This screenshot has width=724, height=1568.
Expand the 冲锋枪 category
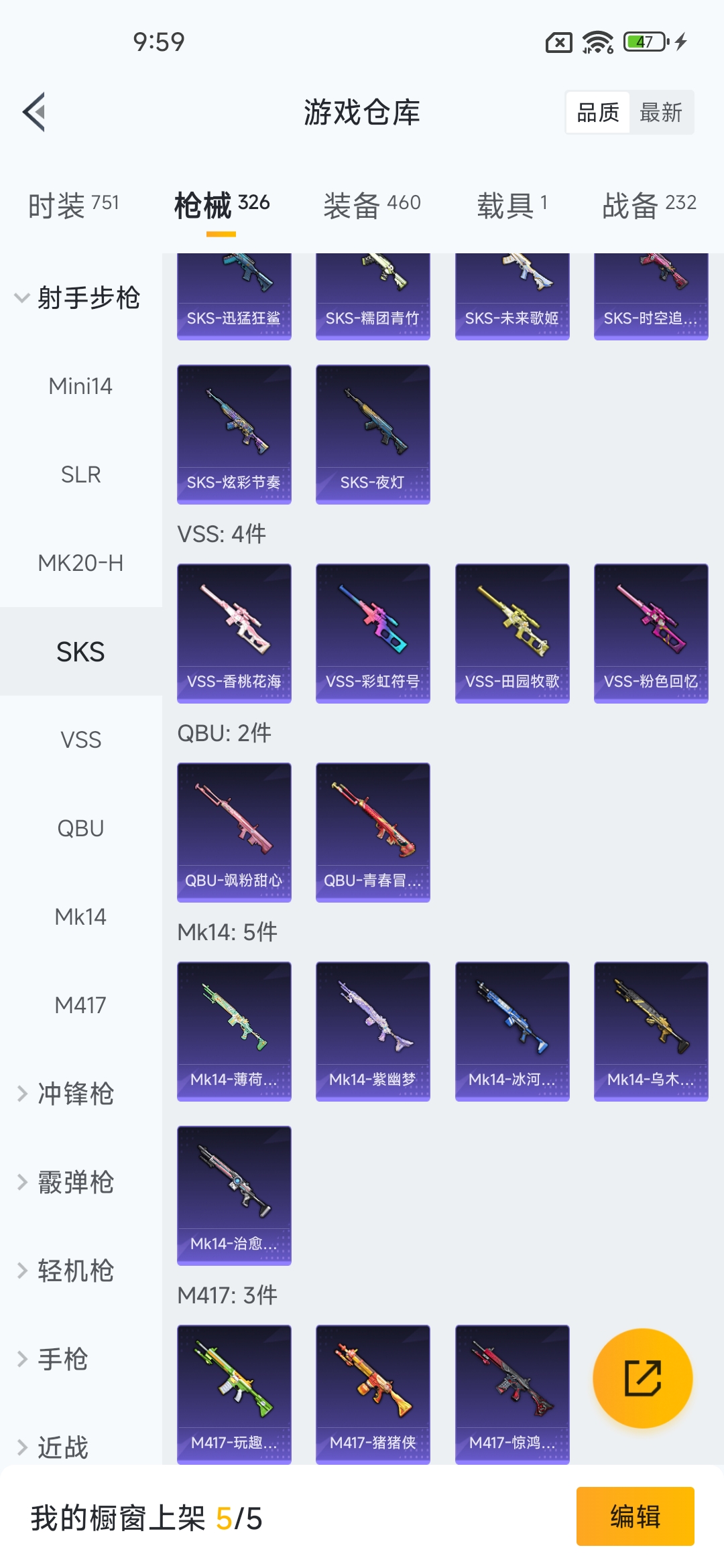coord(75,1094)
